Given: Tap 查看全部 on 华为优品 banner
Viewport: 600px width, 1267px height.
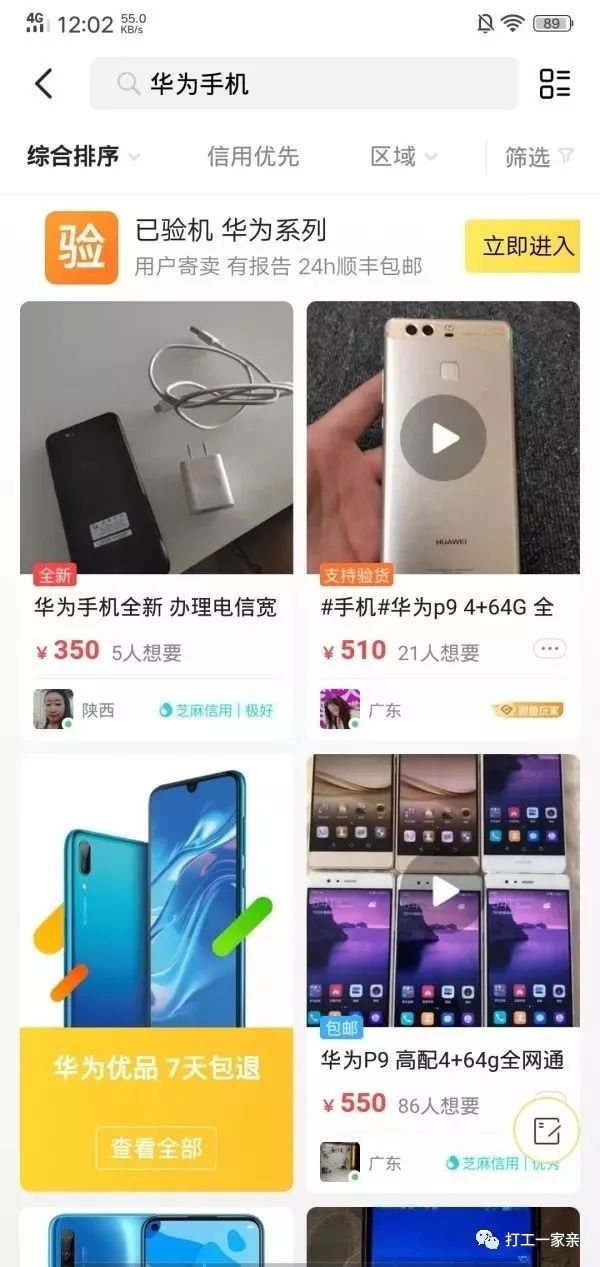Looking at the screenshot, I should [156, 1149].
